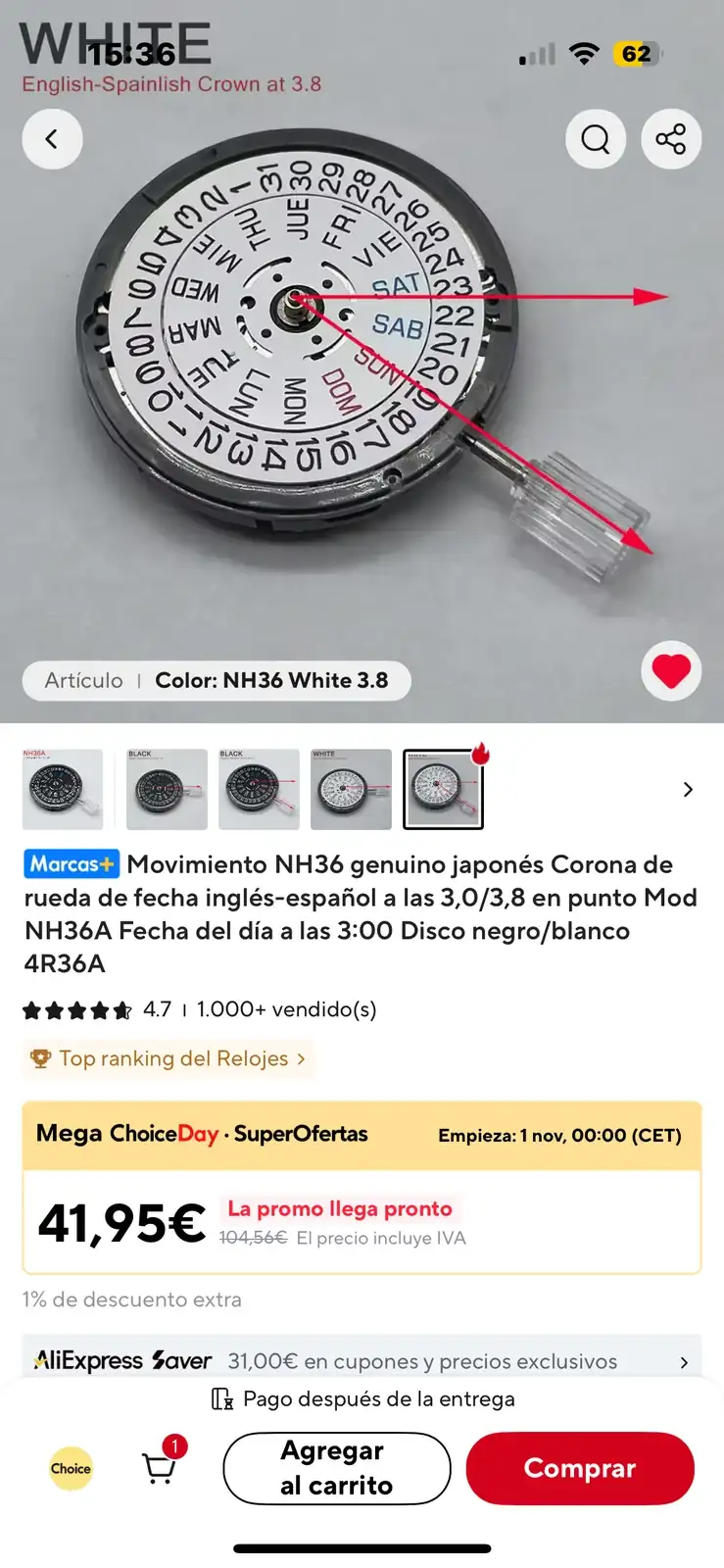
Task: Open Top ranking del Relojes link
Action: 169,1058
